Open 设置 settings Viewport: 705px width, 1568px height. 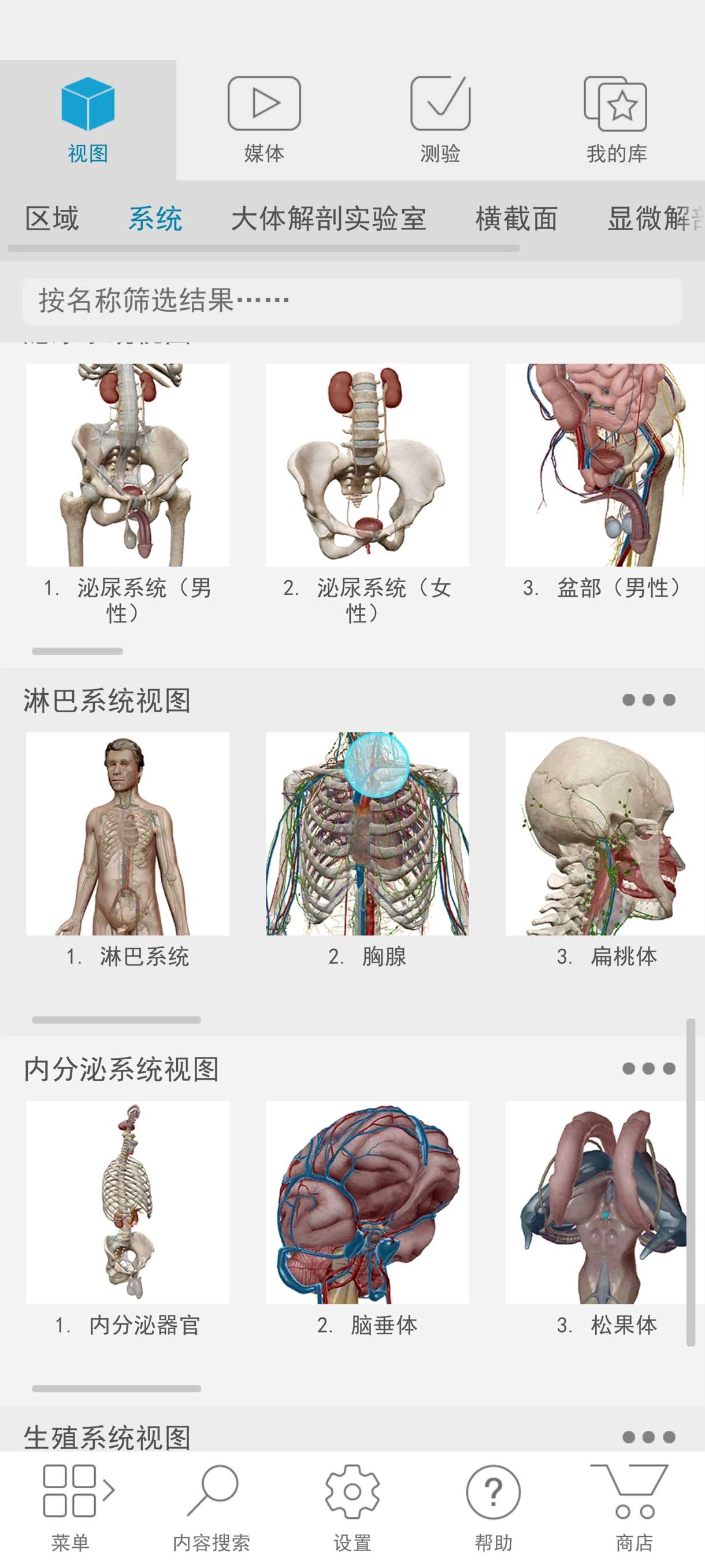352,1507
